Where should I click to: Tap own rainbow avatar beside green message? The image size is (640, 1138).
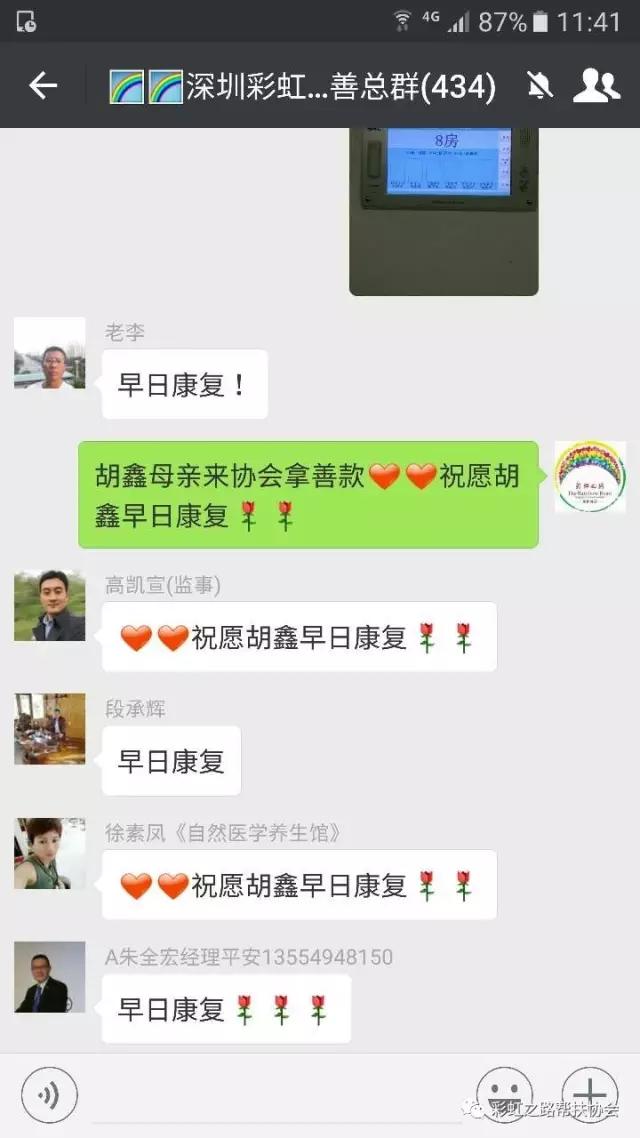590,477
